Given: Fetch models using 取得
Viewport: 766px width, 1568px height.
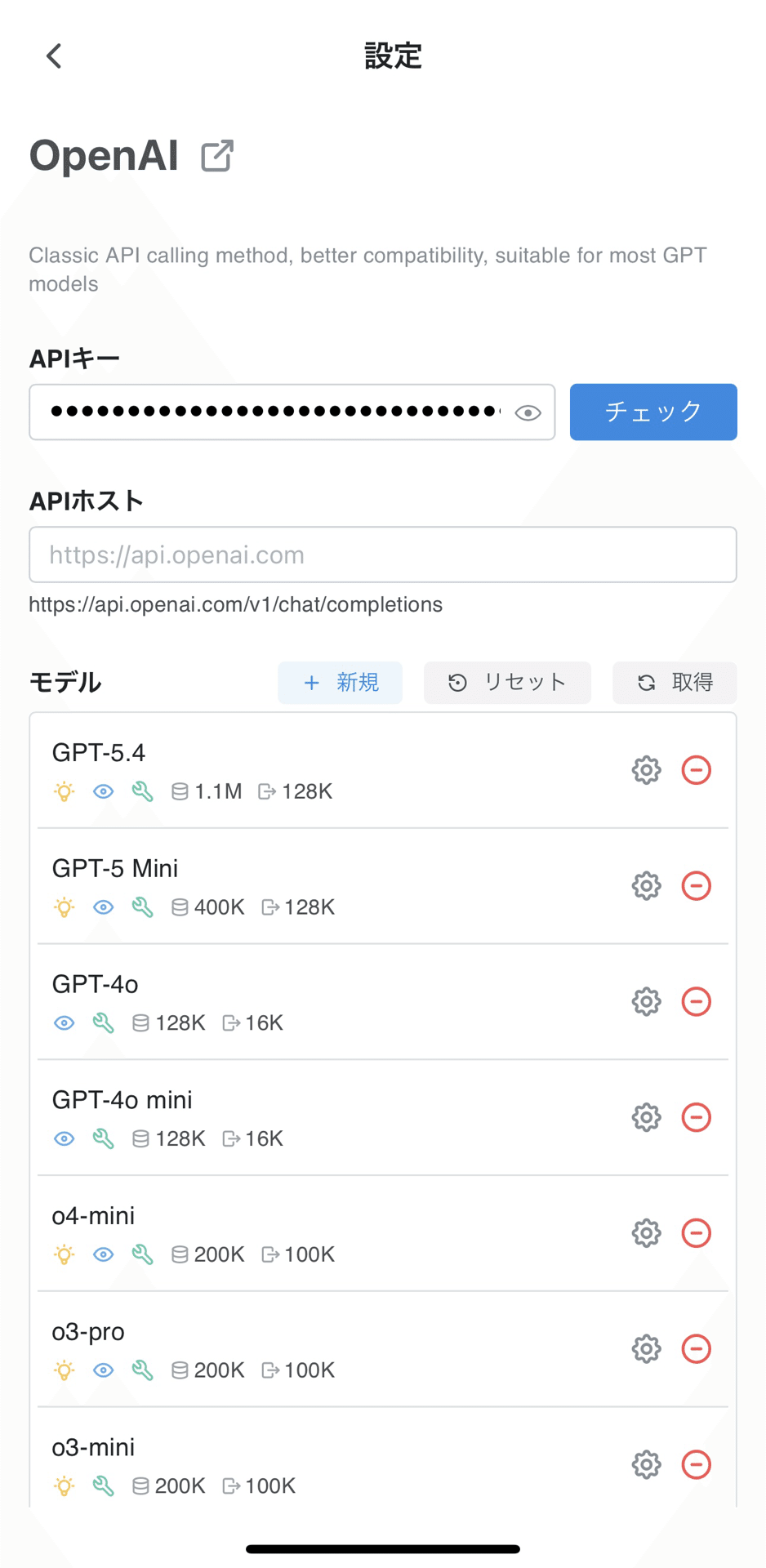Looking at the screenshot, I should click(674, 683).
